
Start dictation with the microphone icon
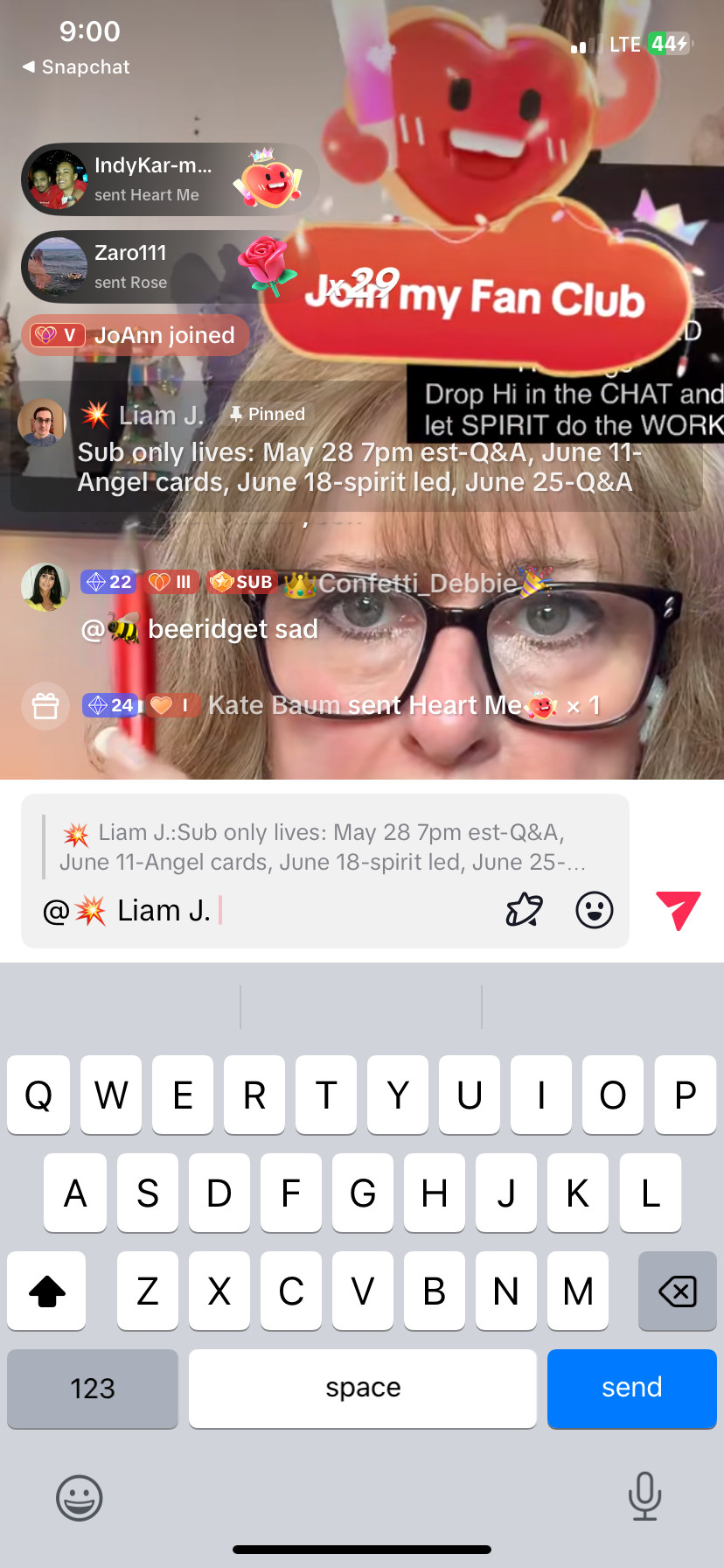point(644,1496)
